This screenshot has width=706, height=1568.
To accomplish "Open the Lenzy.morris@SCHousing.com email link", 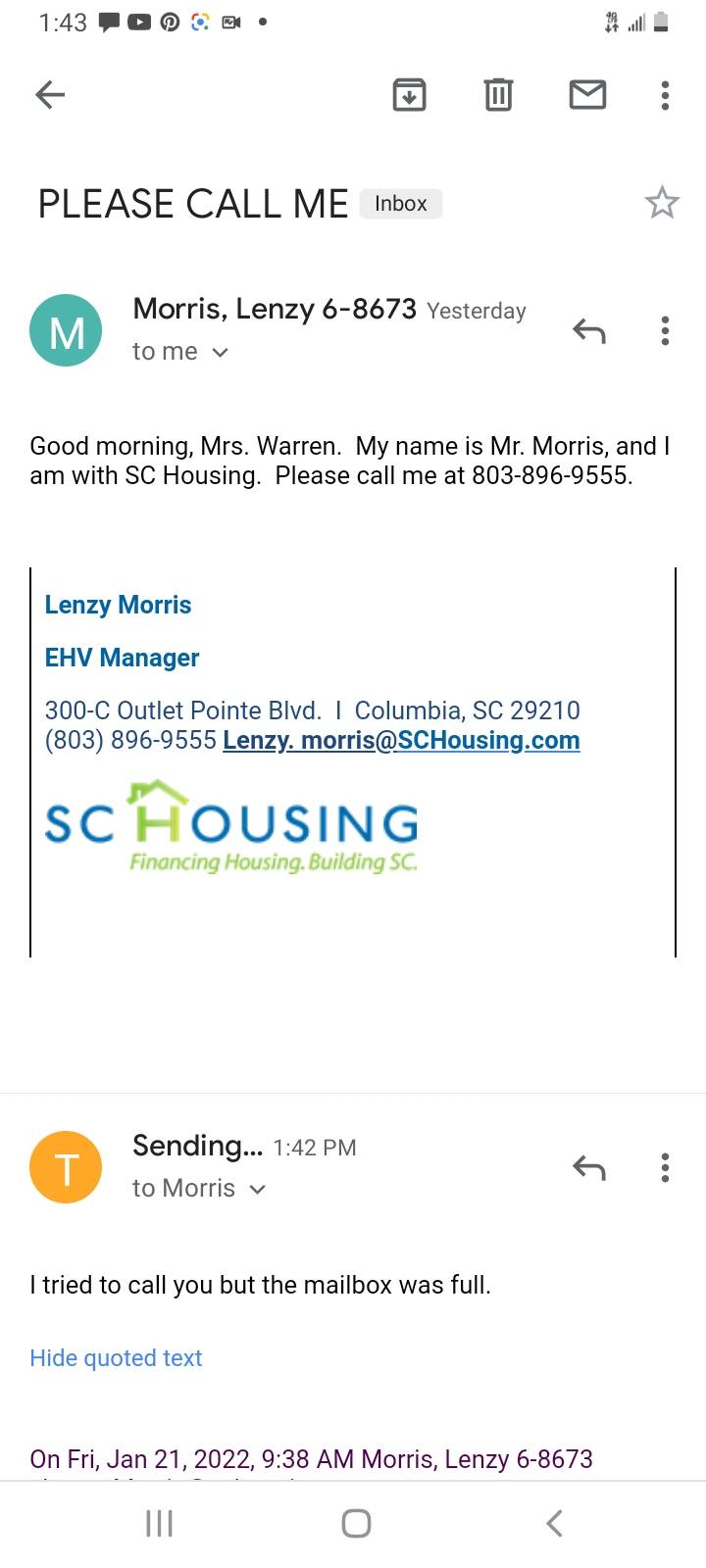I will coord(401,740).
